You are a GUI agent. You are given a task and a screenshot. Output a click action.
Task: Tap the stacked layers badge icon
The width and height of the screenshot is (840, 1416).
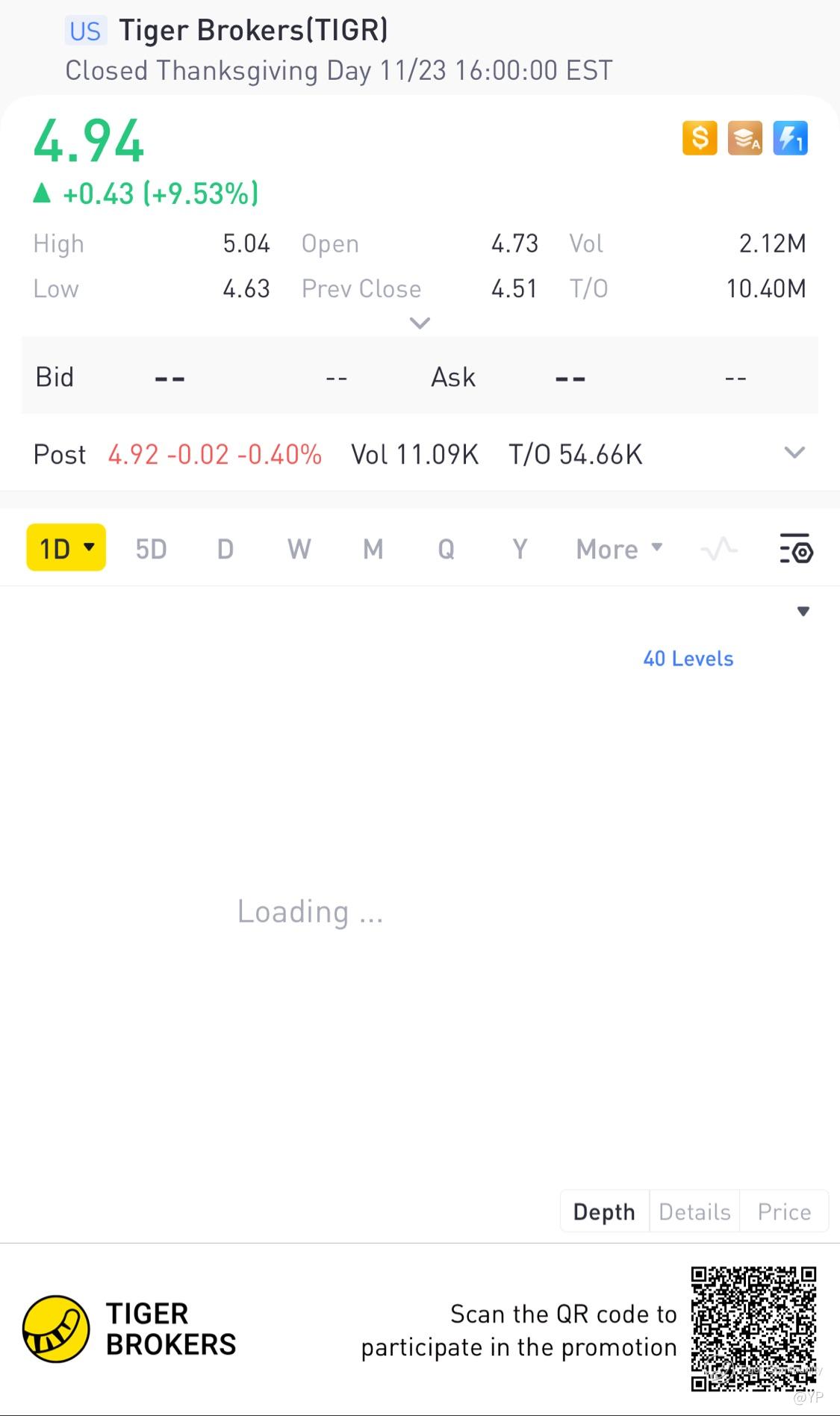[x=745, y=138]
